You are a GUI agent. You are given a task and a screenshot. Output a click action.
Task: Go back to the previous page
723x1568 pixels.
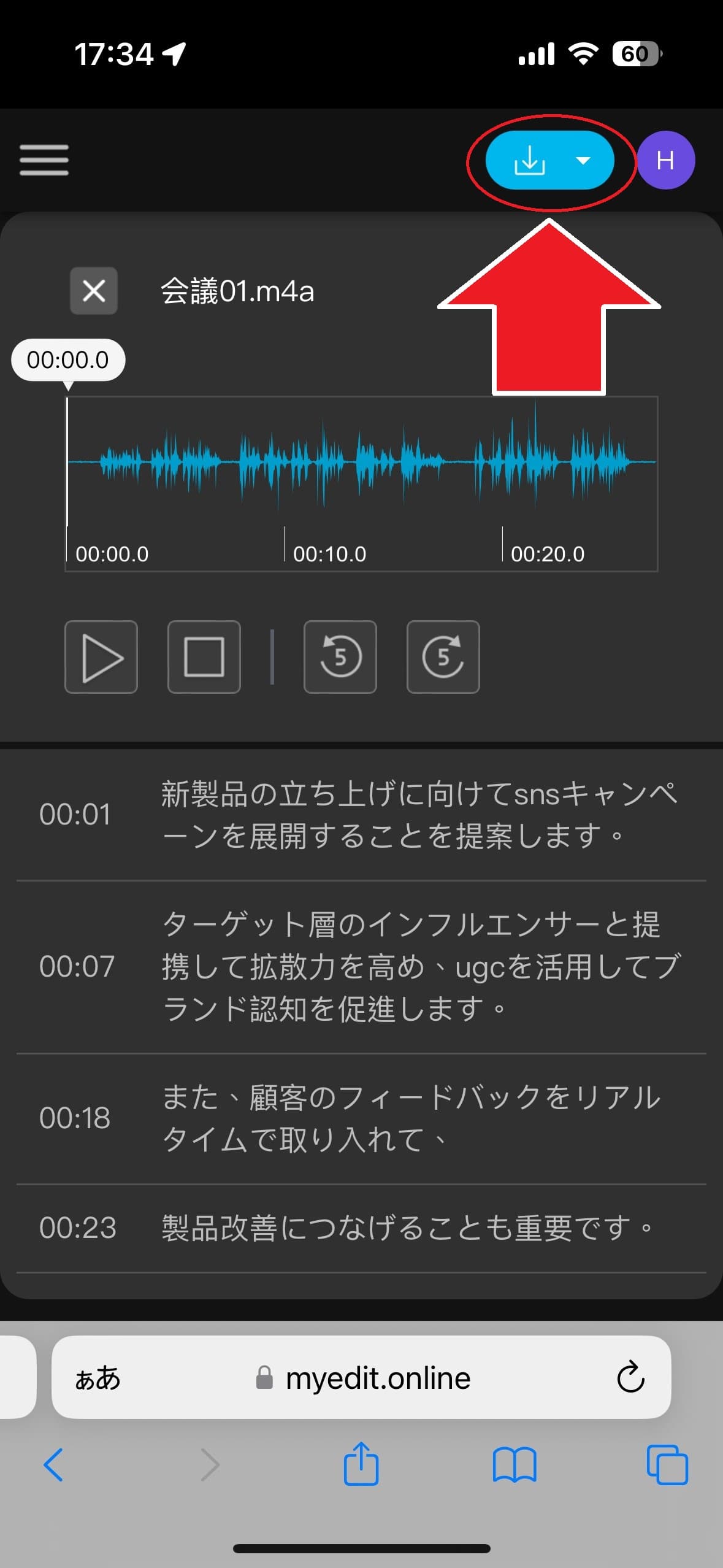click(x=54, y=1465)
